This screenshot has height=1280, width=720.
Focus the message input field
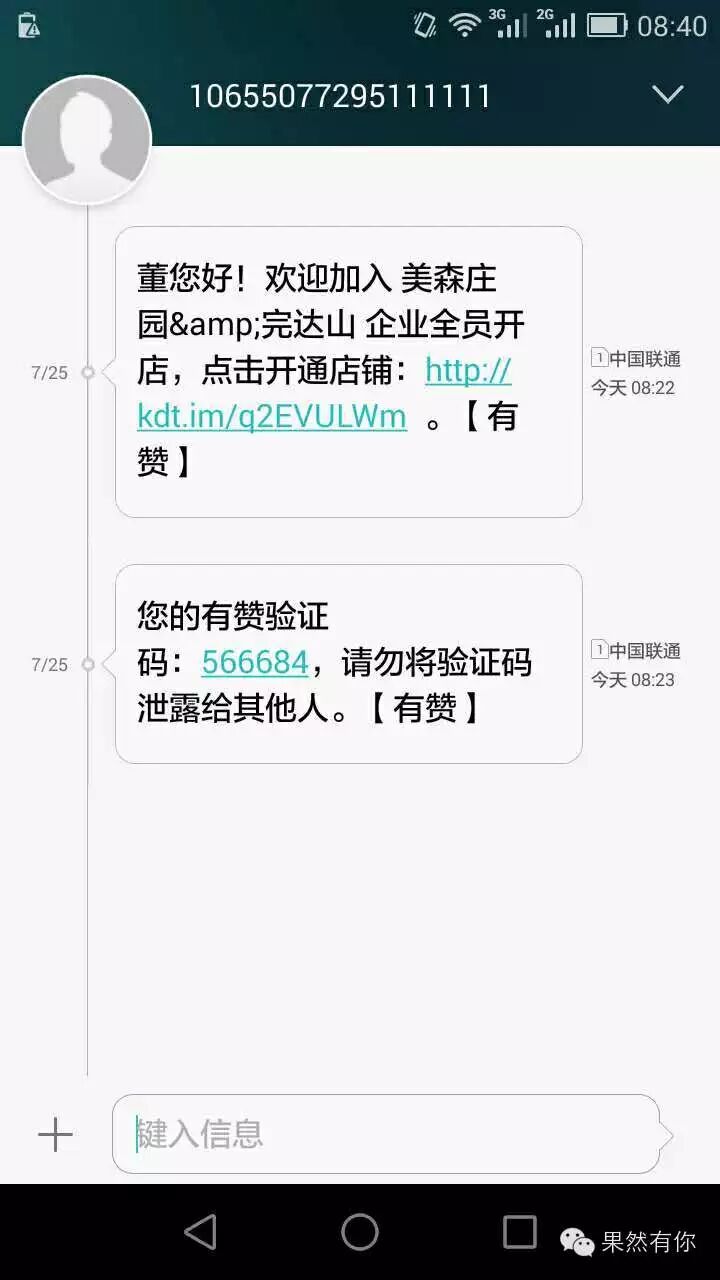coord(386,1134)
